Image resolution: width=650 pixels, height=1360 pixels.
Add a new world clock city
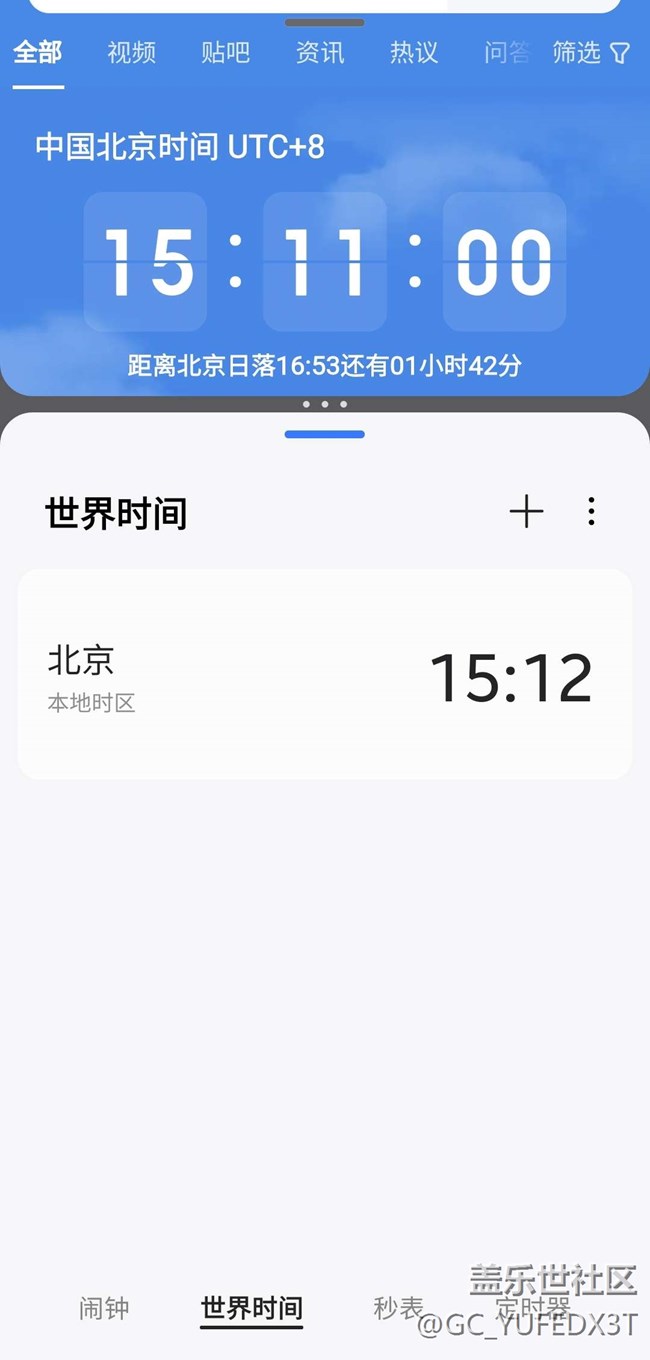point(526,512)
